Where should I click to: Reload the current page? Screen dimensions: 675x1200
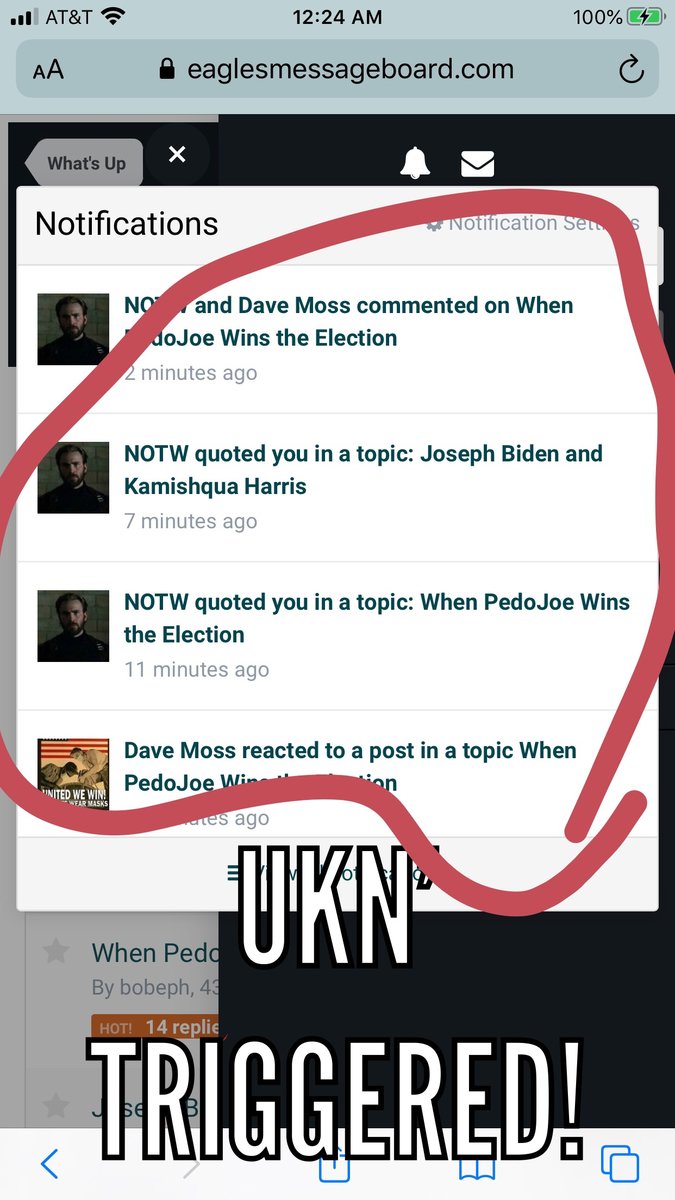(x=630, y=69)
